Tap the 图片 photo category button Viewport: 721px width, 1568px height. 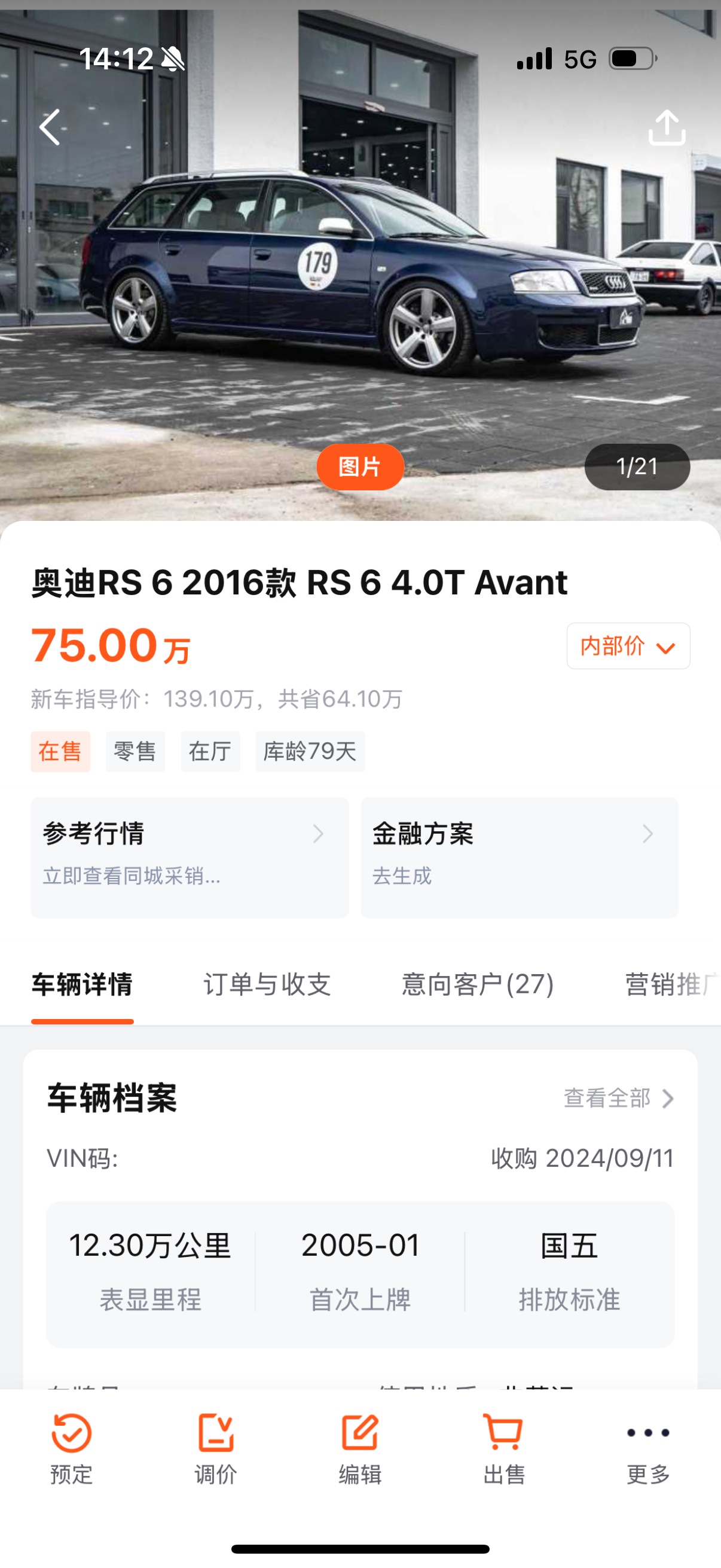[359, 467]
